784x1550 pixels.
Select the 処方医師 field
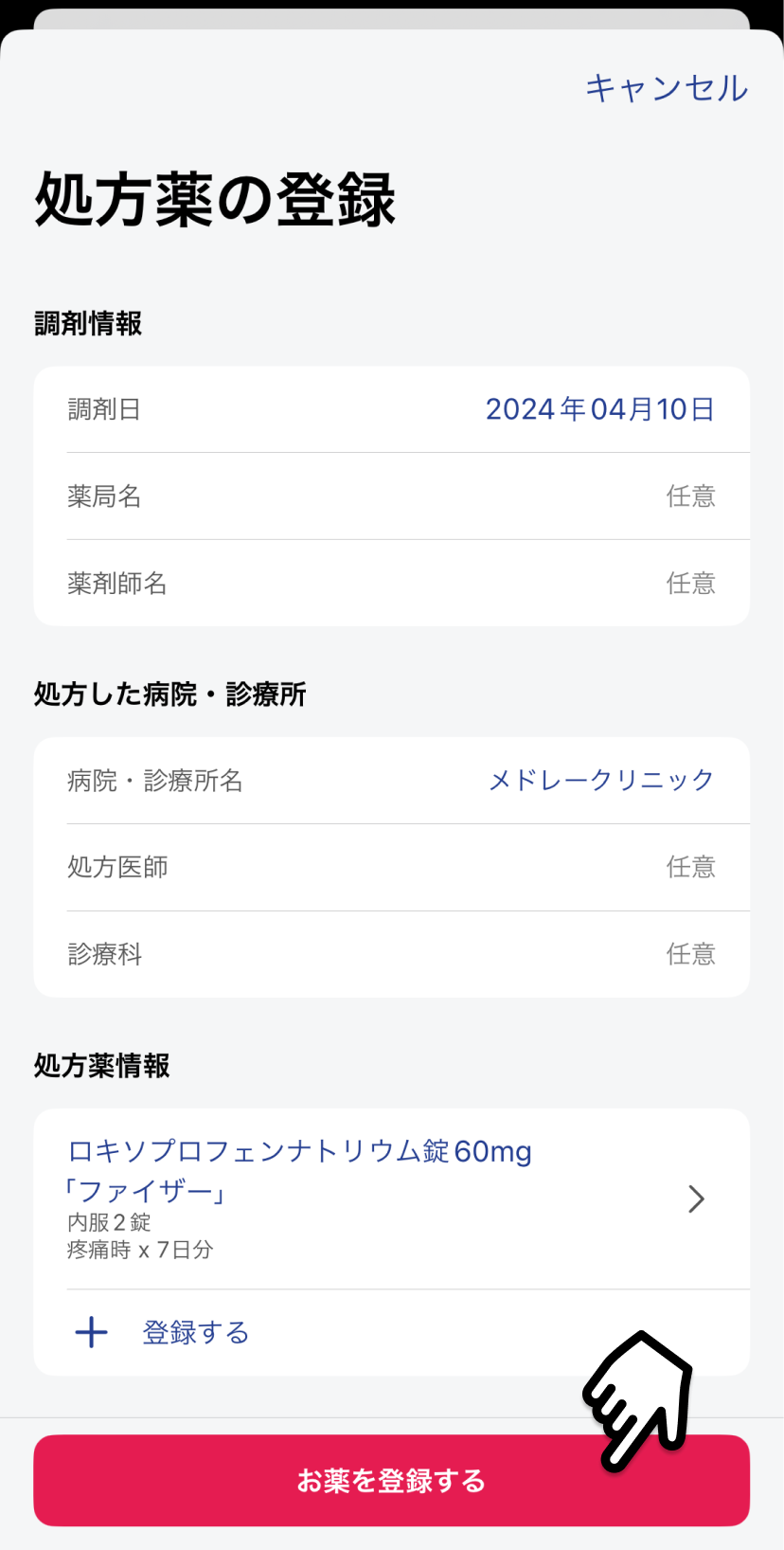(391, 867)
